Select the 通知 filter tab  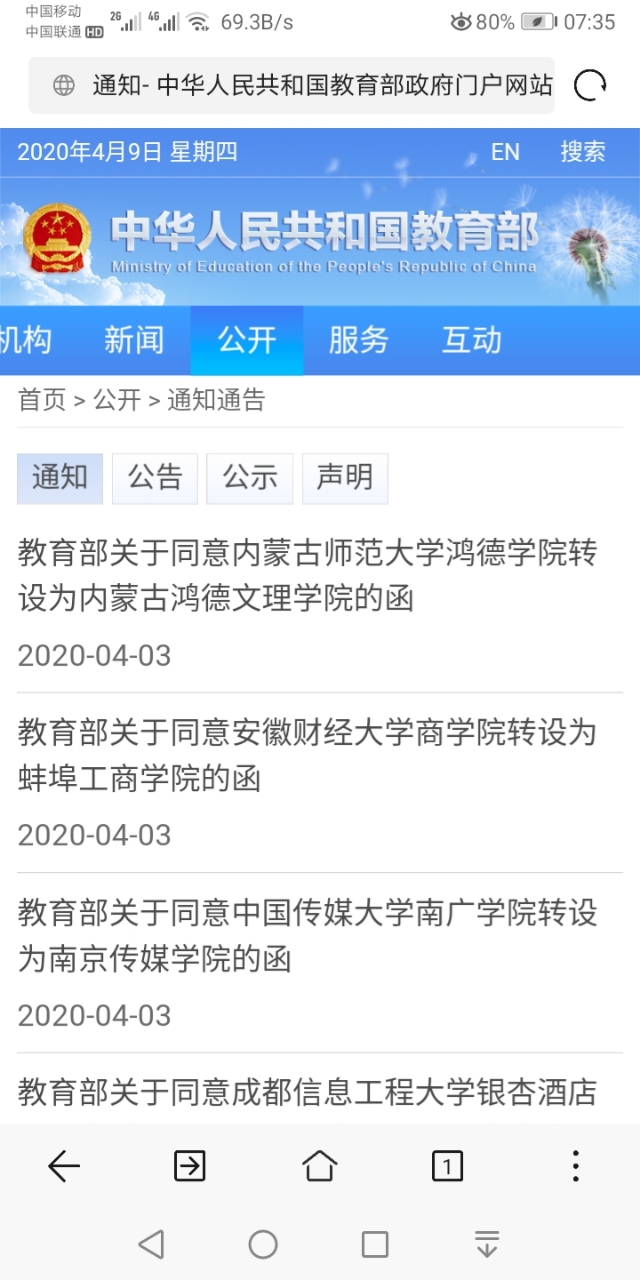[60, 478]
